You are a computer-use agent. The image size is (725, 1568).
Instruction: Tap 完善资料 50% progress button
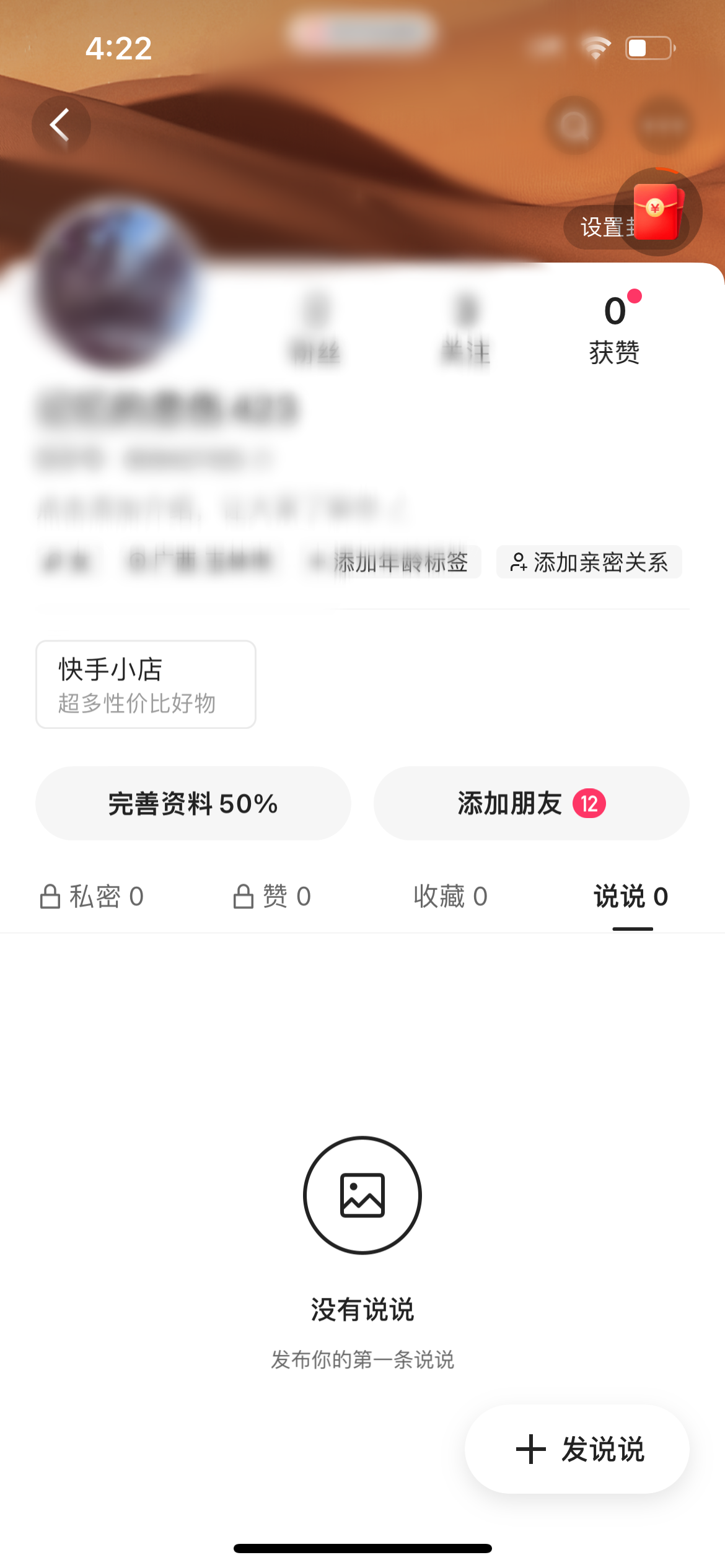tap(193, 803)
